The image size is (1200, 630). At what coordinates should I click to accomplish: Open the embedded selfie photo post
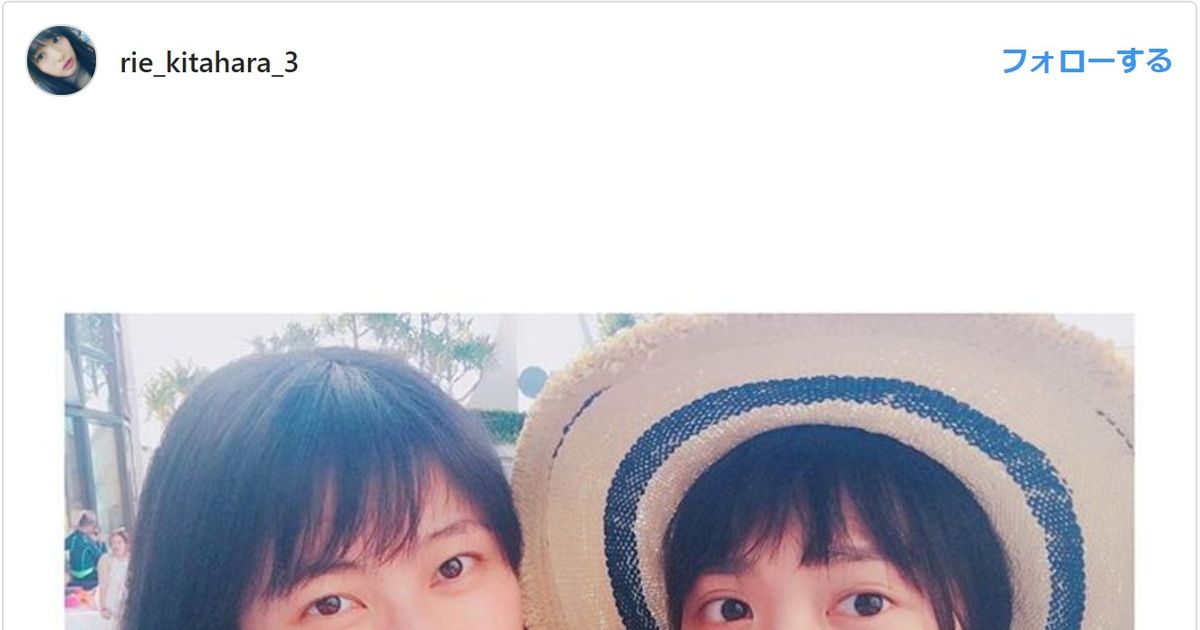(x=600, y=470)
